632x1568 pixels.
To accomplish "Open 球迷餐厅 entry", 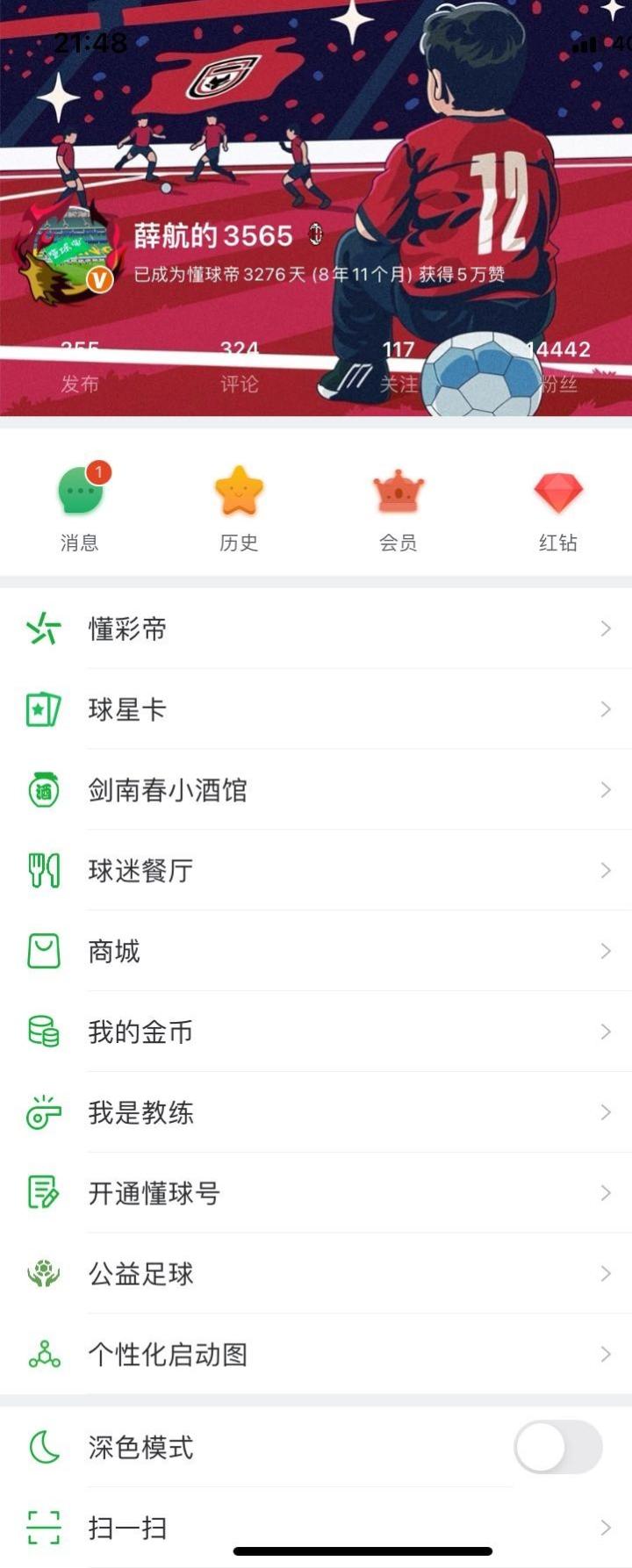I will click(316, 871).
